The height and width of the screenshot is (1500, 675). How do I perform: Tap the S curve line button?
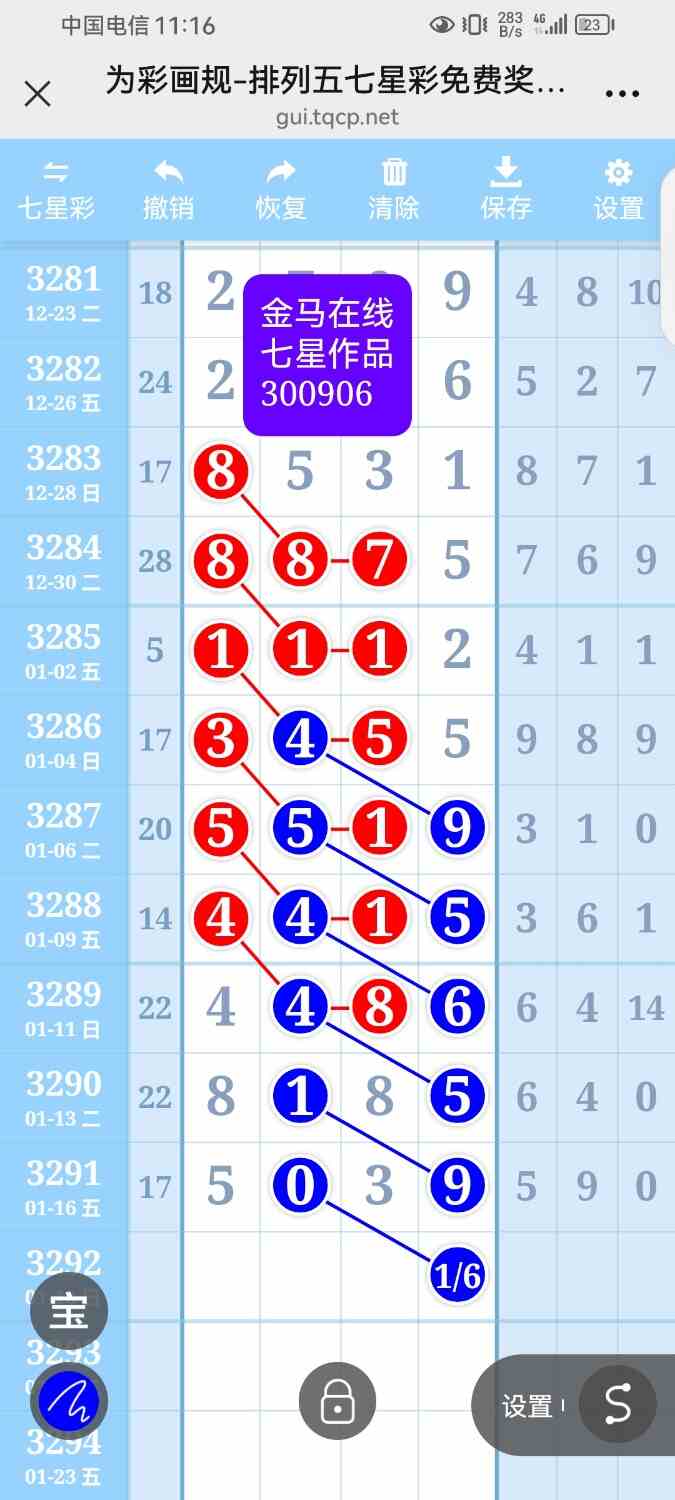click(x=618, y=1405)
